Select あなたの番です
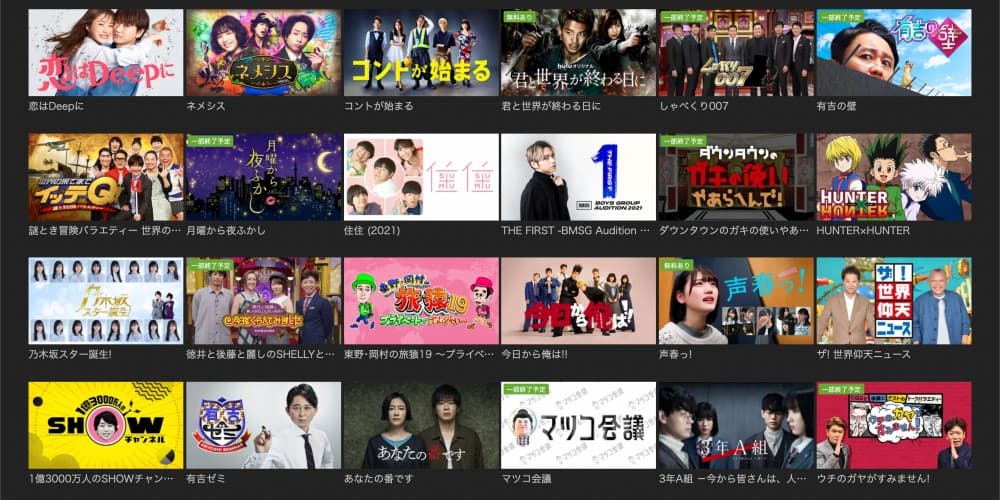 coord(421,425)
